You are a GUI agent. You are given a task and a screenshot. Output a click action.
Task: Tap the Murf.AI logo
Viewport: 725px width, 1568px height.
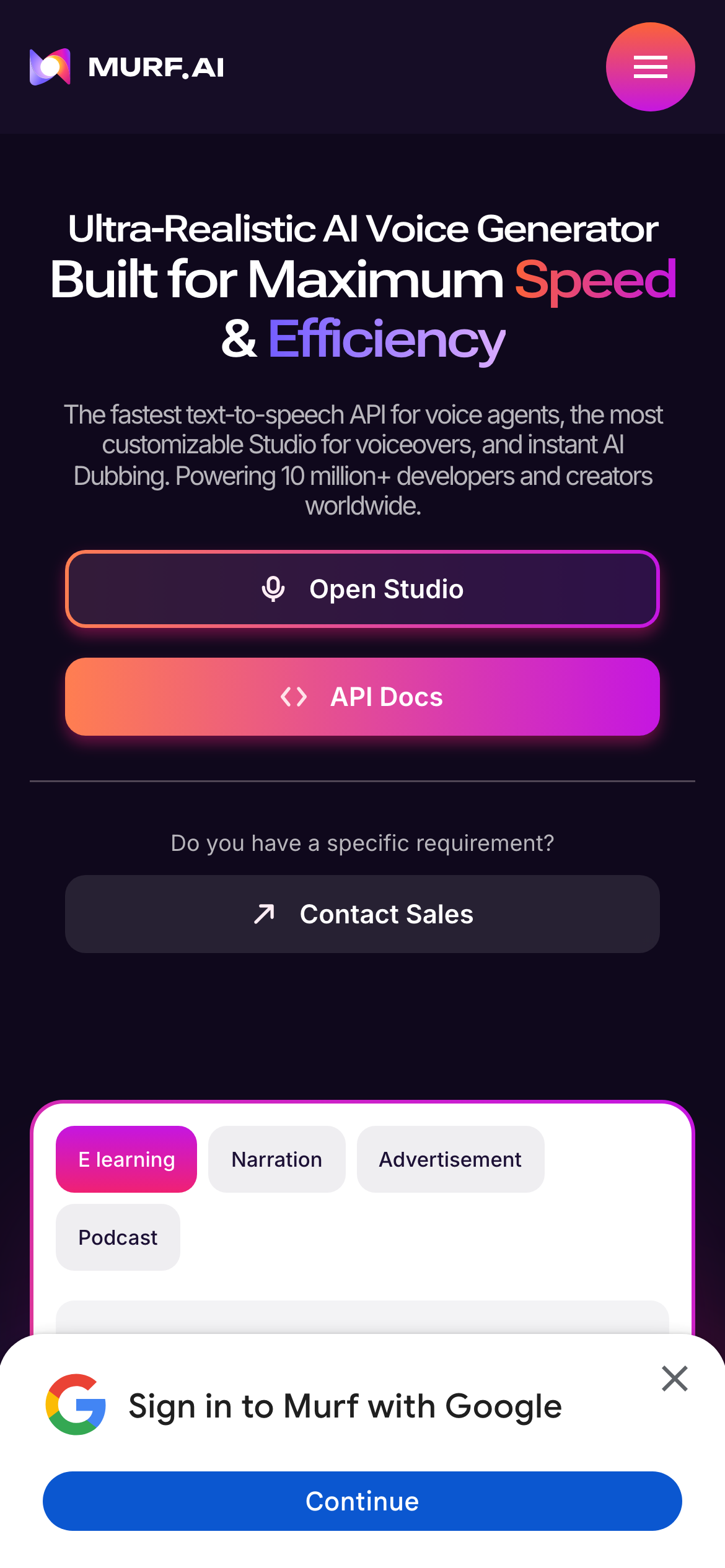pos(127,67)
